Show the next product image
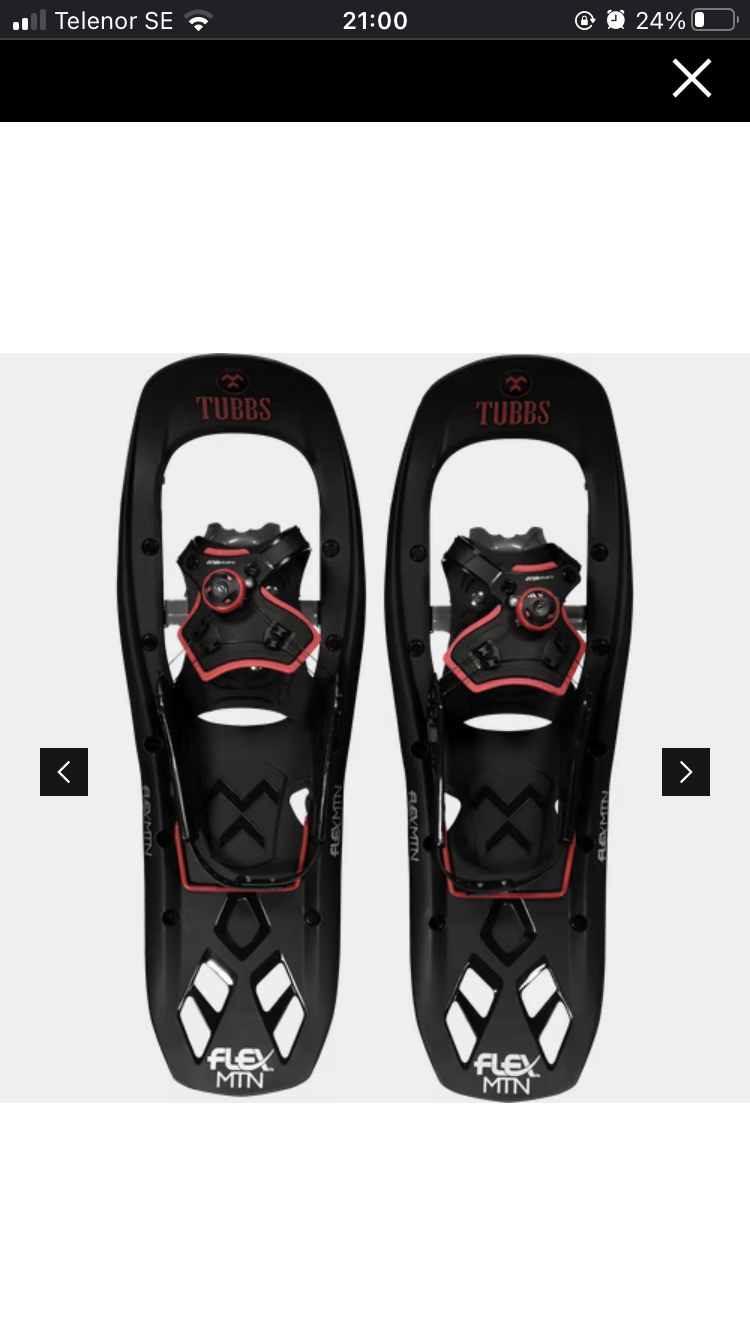The height and width of the screenshot is (1334, 750). pos(686,772)
